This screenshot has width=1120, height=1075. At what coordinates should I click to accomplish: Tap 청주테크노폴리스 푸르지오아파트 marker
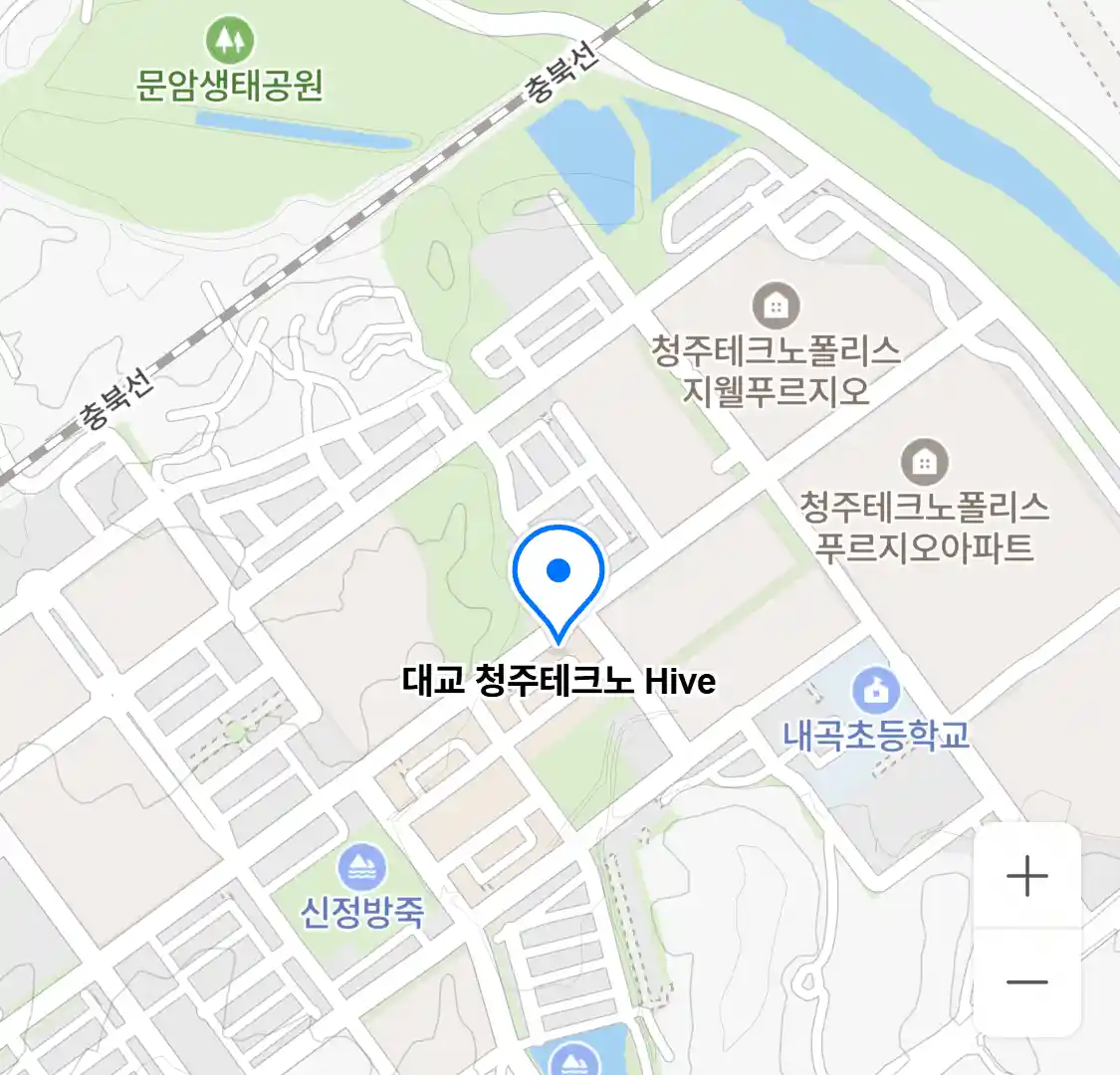pos(925,462)
